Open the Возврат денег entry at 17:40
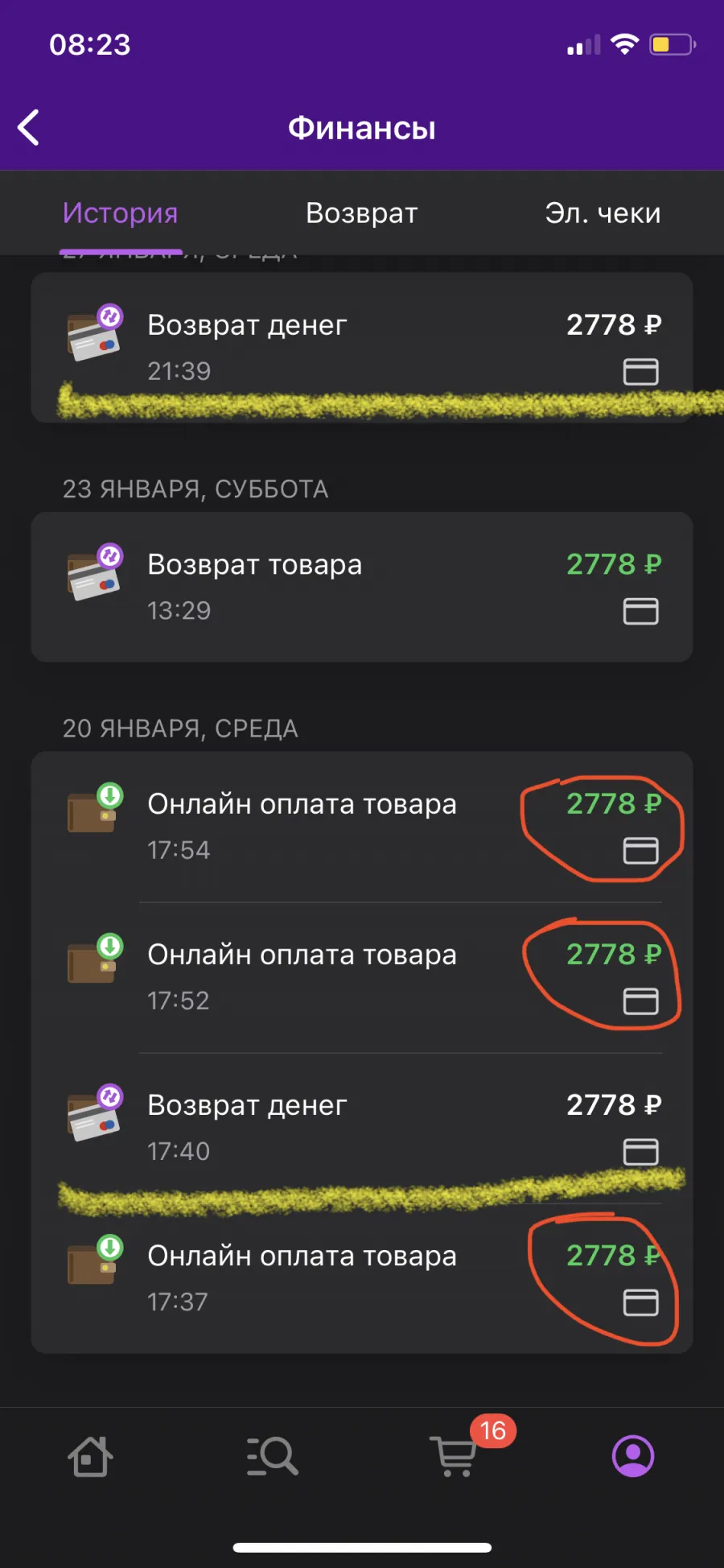This screenshot has height=1568, width=724. 362,1128
